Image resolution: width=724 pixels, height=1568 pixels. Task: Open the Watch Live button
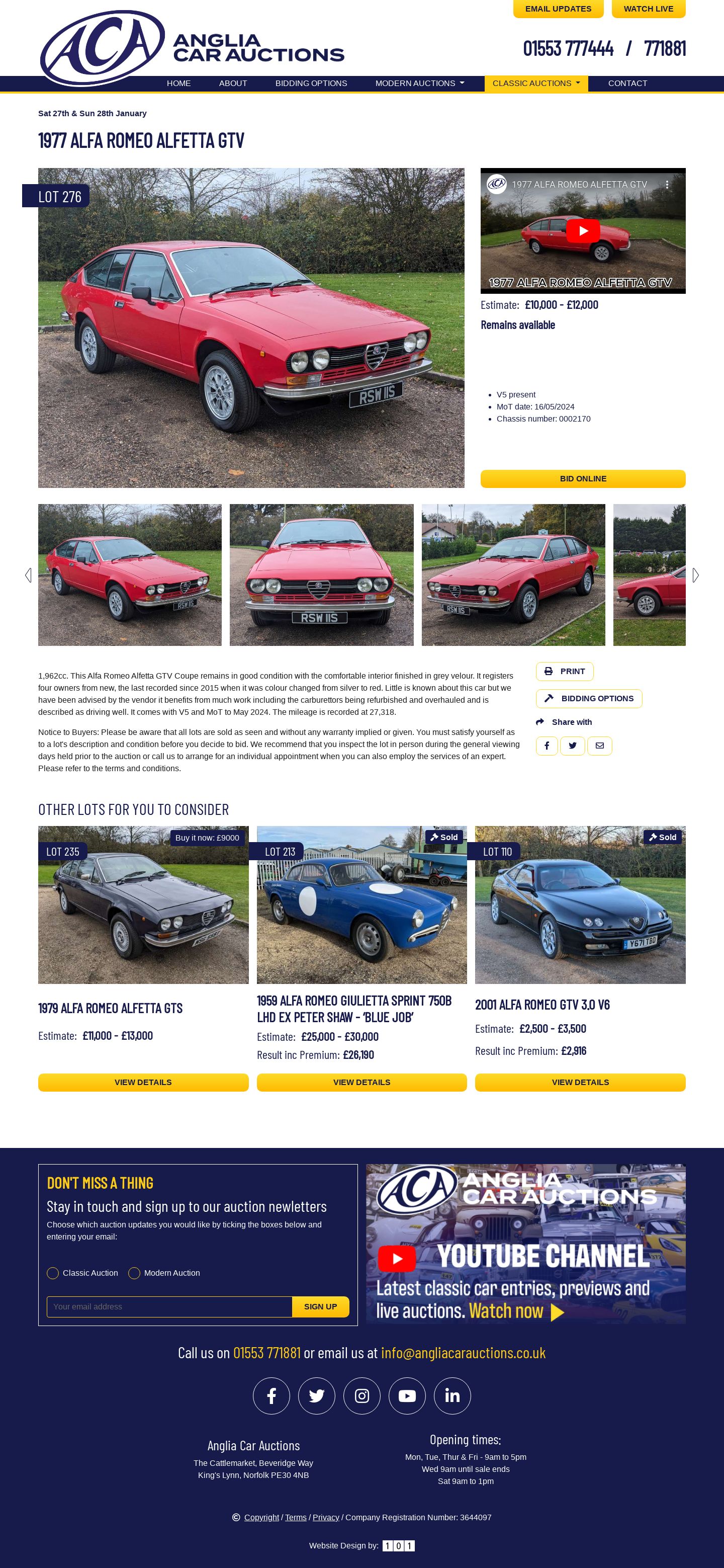pos(648,9)
